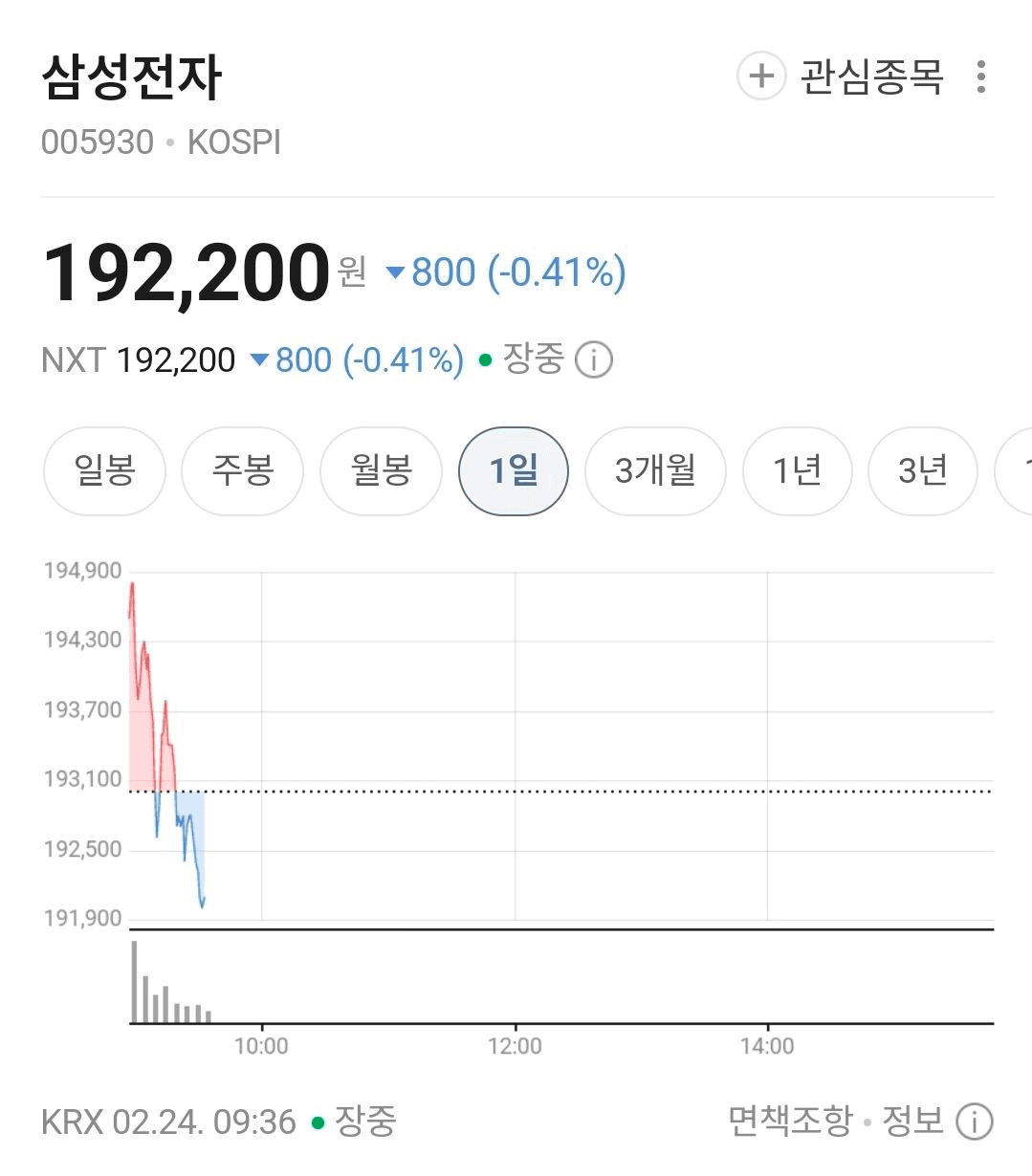Viewport: 1032px width, 1176px height.
Task: Switch chart to 일봉 view
Action: click(x=104, y=470)
